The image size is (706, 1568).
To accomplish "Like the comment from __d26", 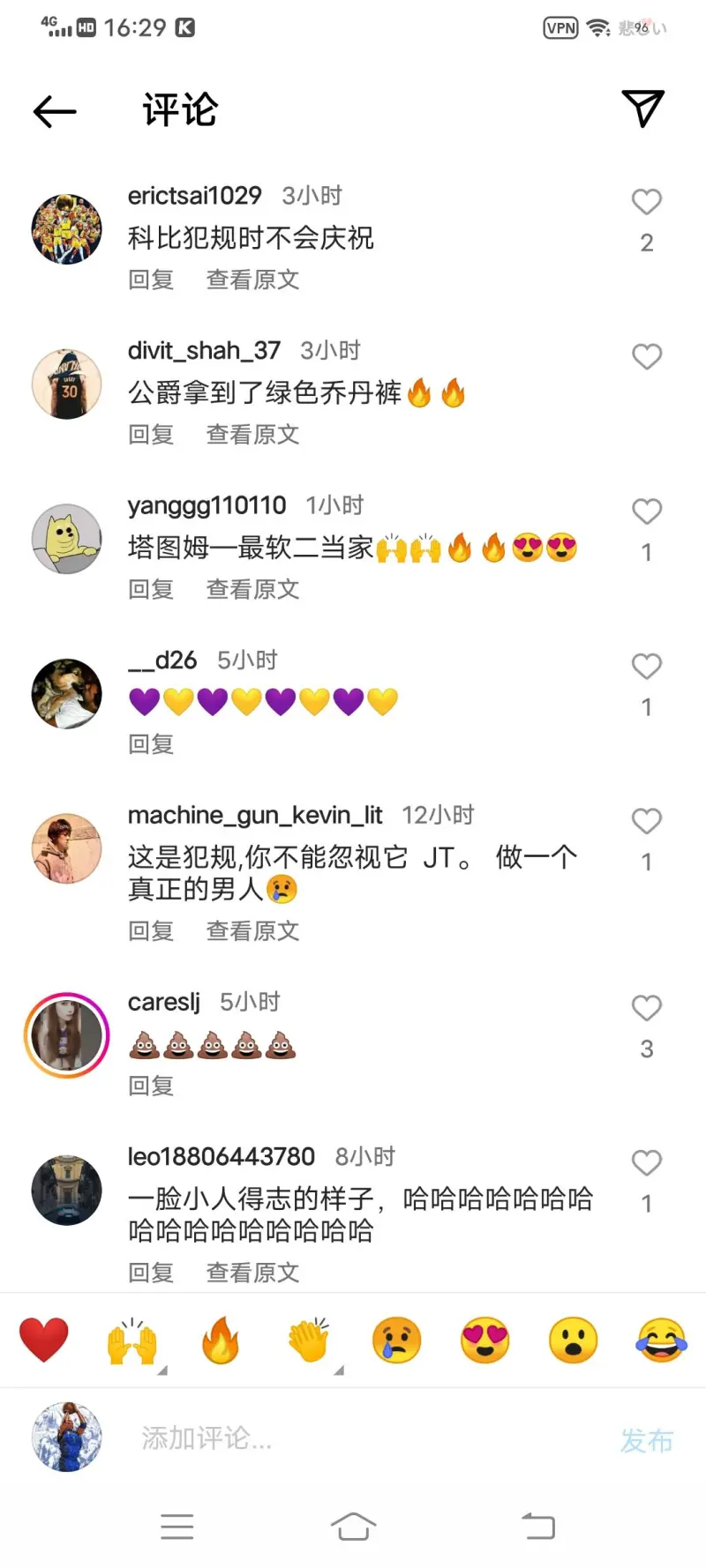I will tap(646, 667).
